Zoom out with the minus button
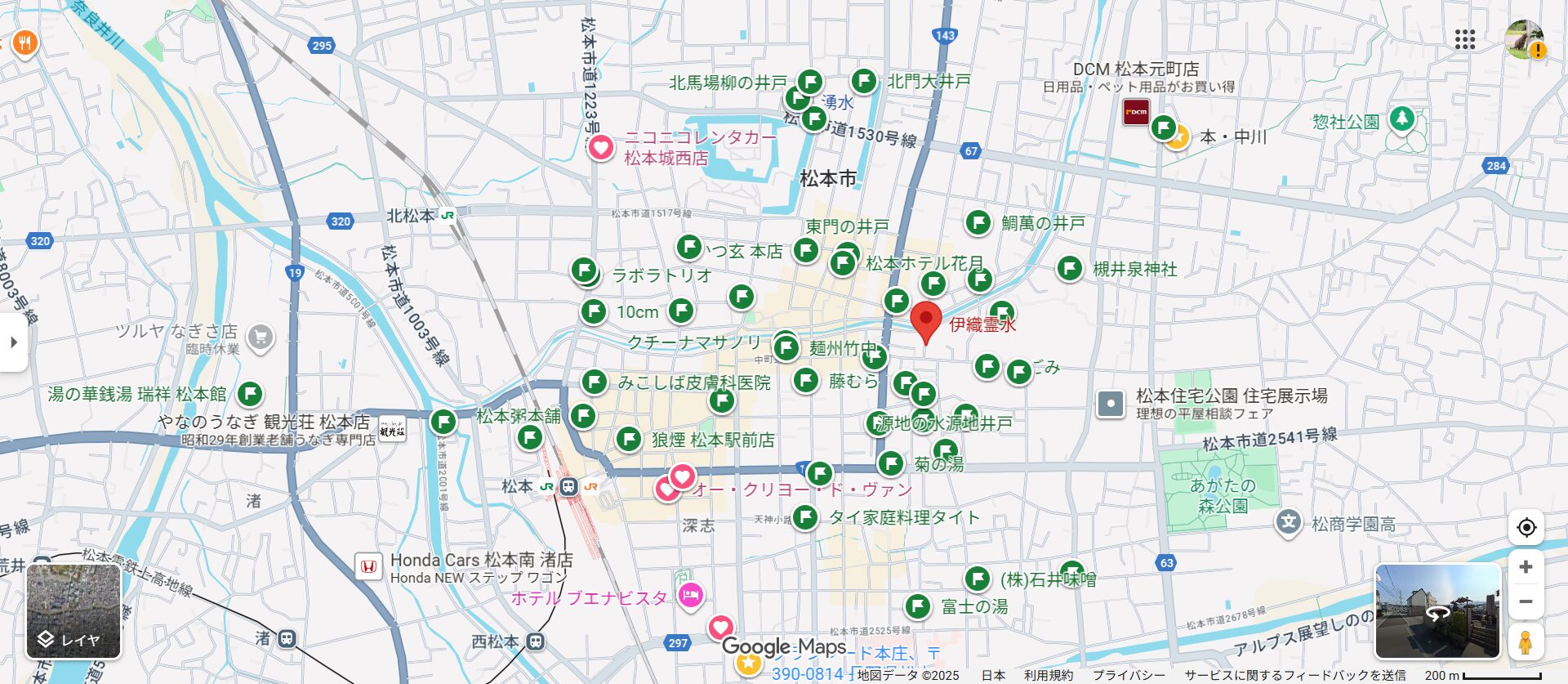 click(x=1526, y=602)
